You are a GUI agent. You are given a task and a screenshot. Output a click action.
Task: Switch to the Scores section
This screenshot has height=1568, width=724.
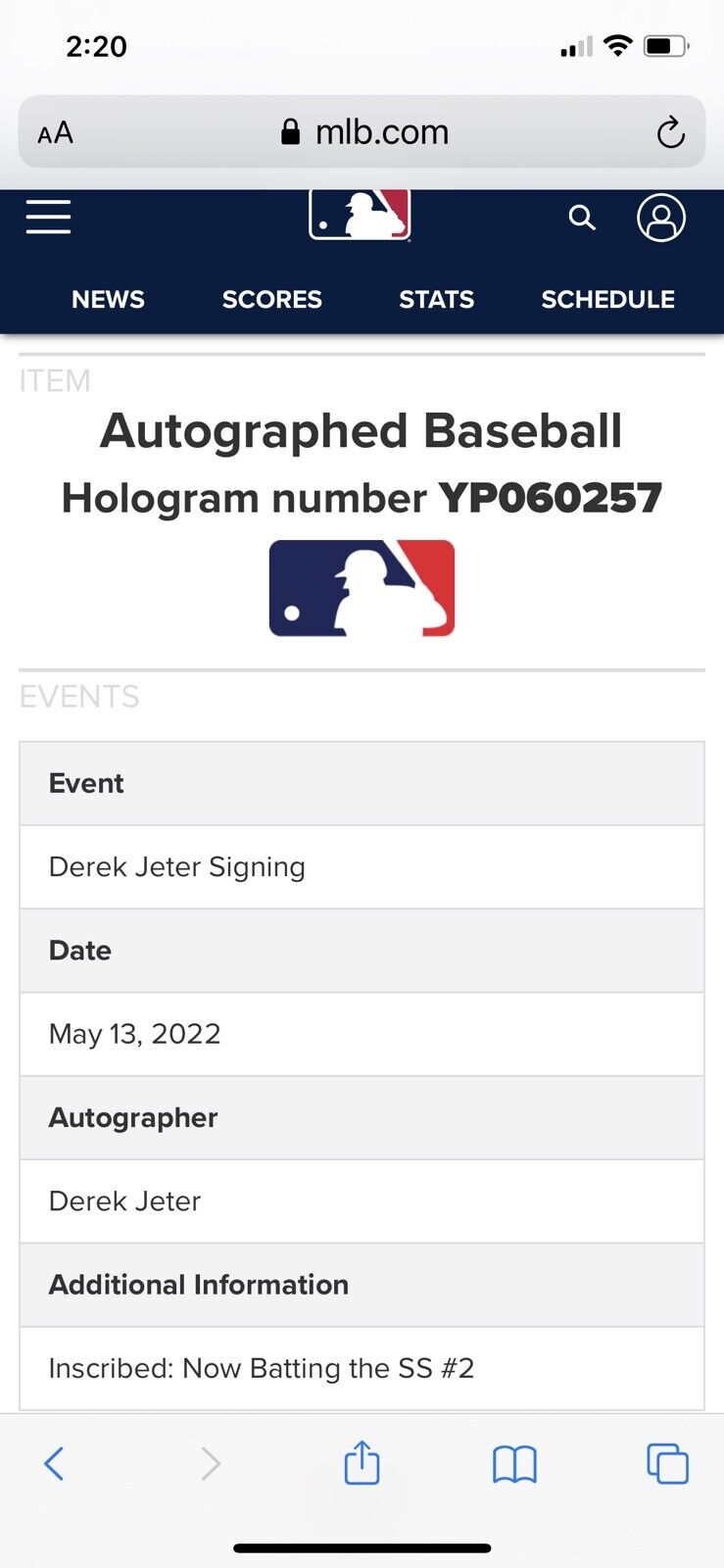pos(271,300)
